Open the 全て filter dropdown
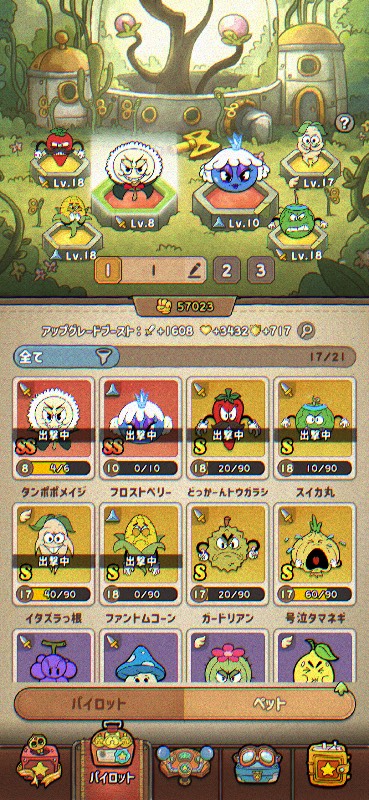This screenshot has width=369, height=800. (66, 358)
